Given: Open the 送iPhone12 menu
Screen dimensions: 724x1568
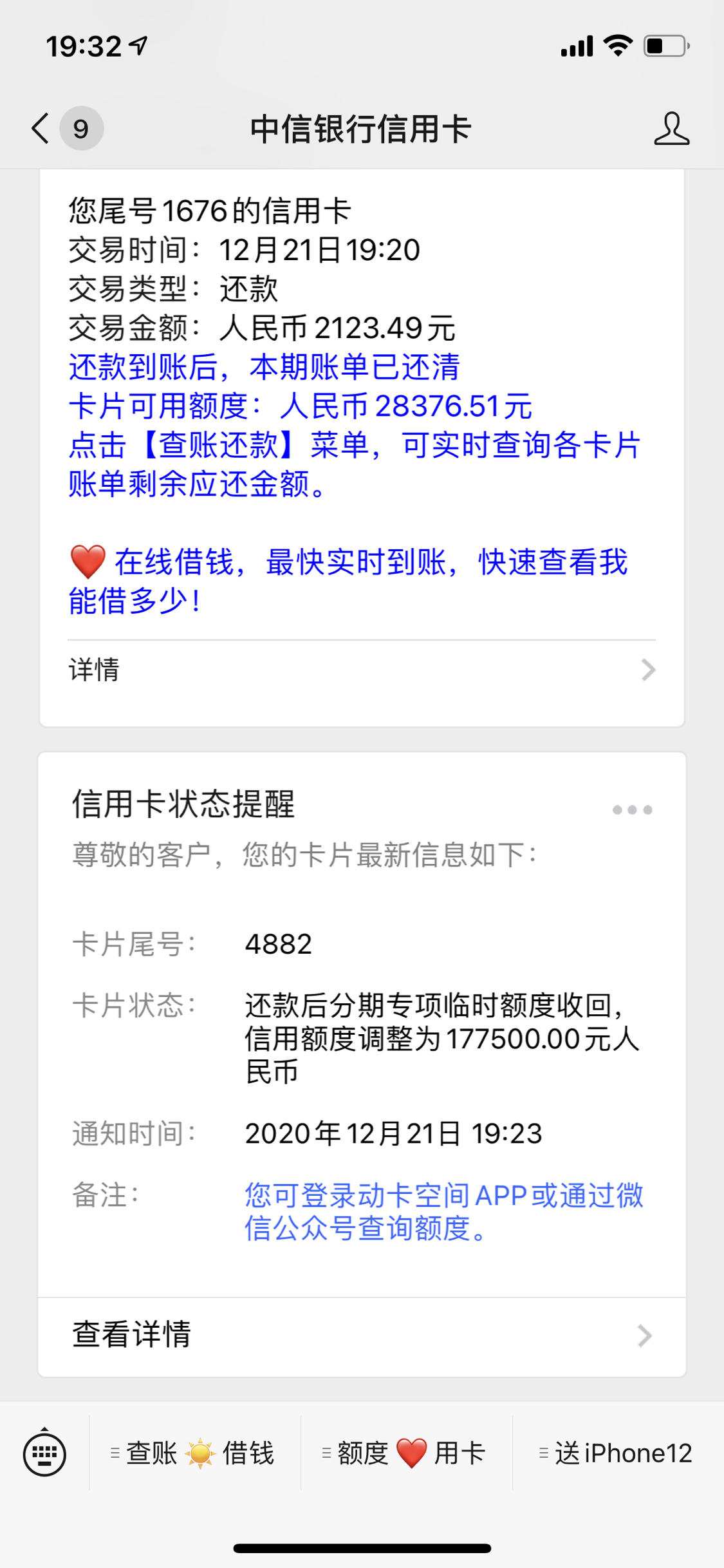Looking at the screenshot, I should coord(618,1453).
